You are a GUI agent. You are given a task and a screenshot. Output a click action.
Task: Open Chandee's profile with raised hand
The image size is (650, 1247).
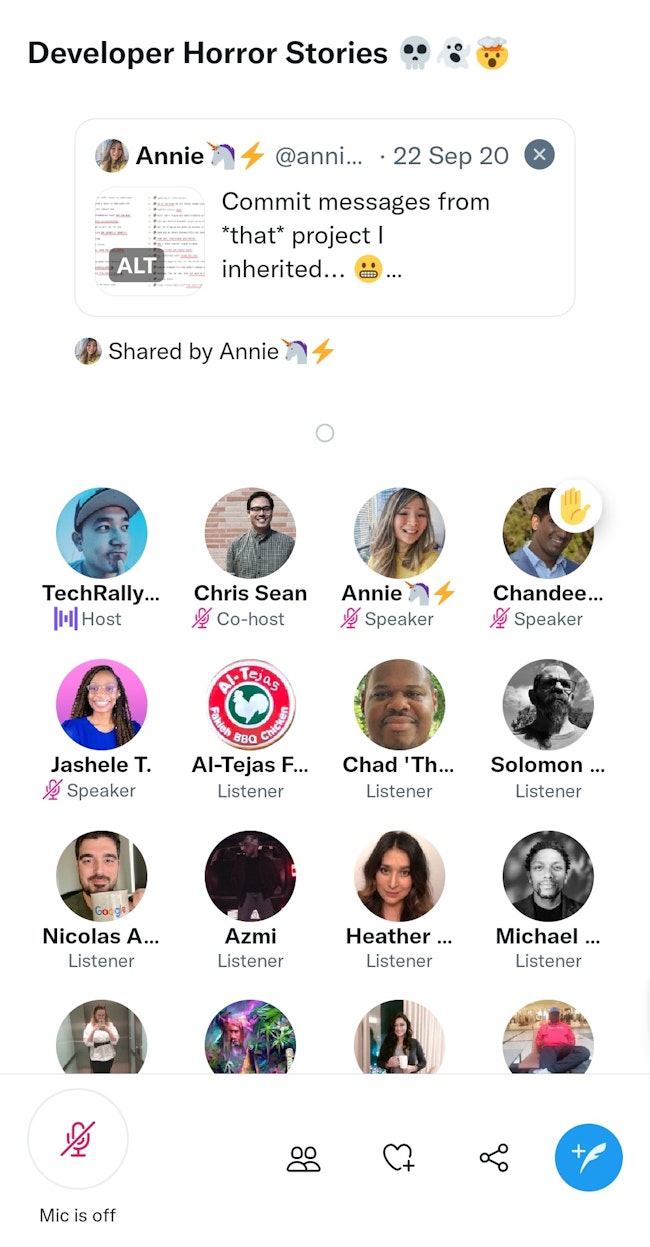pyautogui.click(x=548, y=534)
